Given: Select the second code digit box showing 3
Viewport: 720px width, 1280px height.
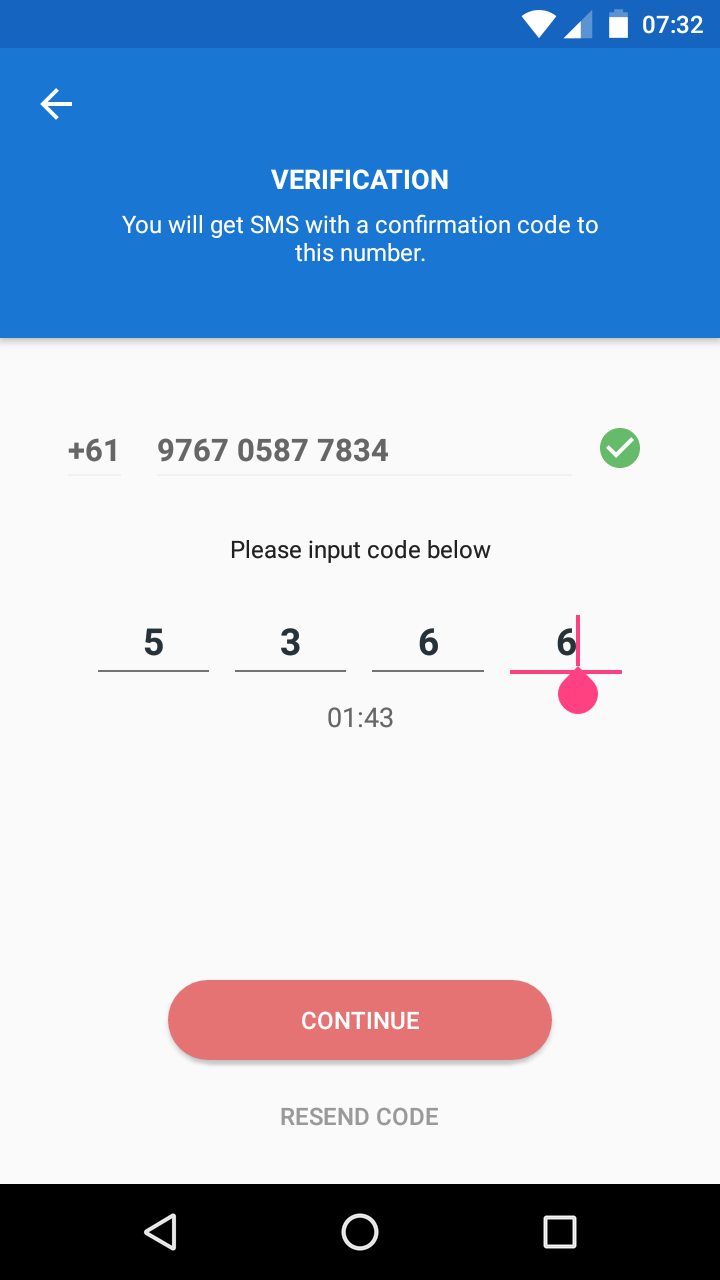Looking at the screenshot, I should [x=290, y=643].
